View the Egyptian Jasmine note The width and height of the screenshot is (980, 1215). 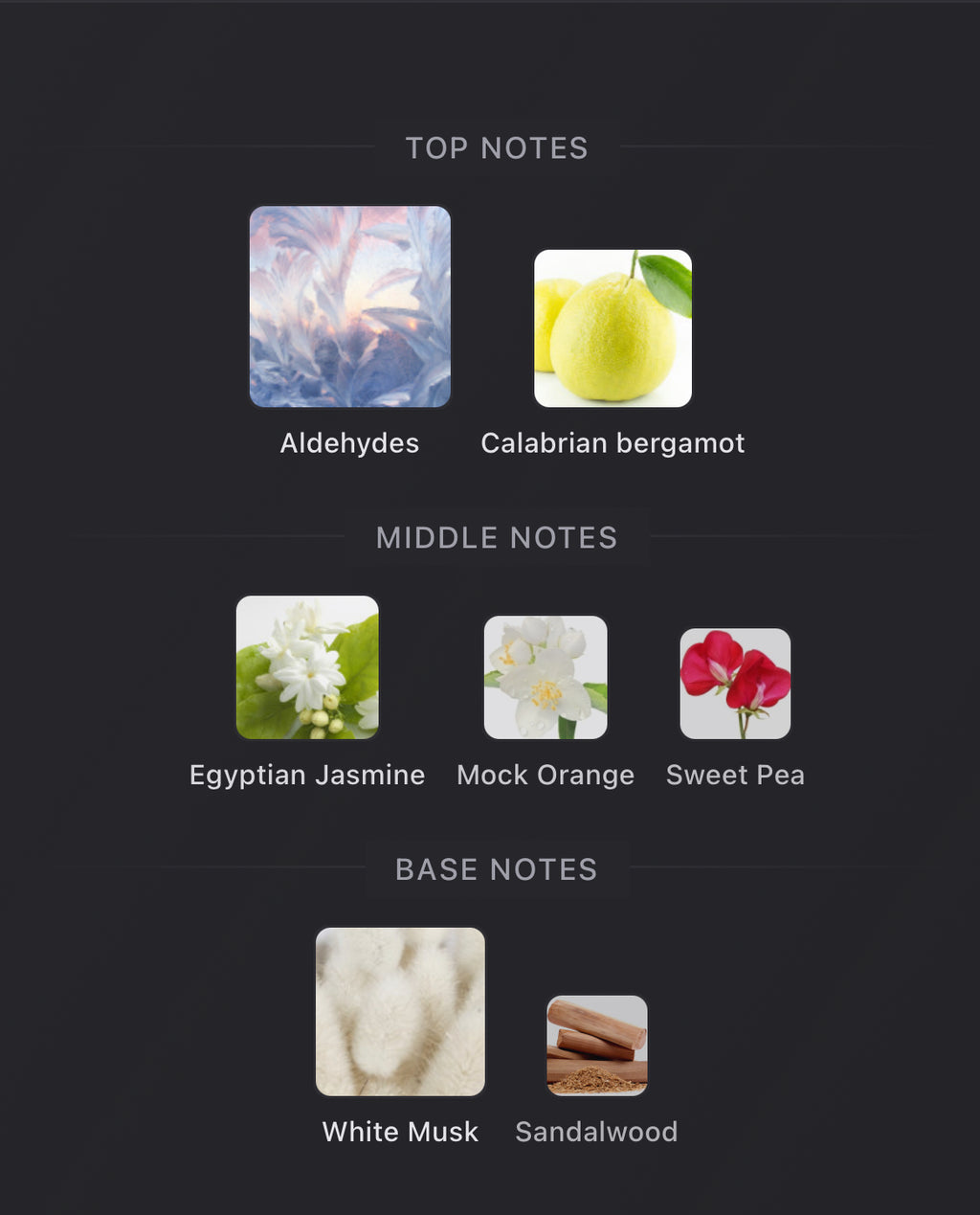tap(307, 667)
